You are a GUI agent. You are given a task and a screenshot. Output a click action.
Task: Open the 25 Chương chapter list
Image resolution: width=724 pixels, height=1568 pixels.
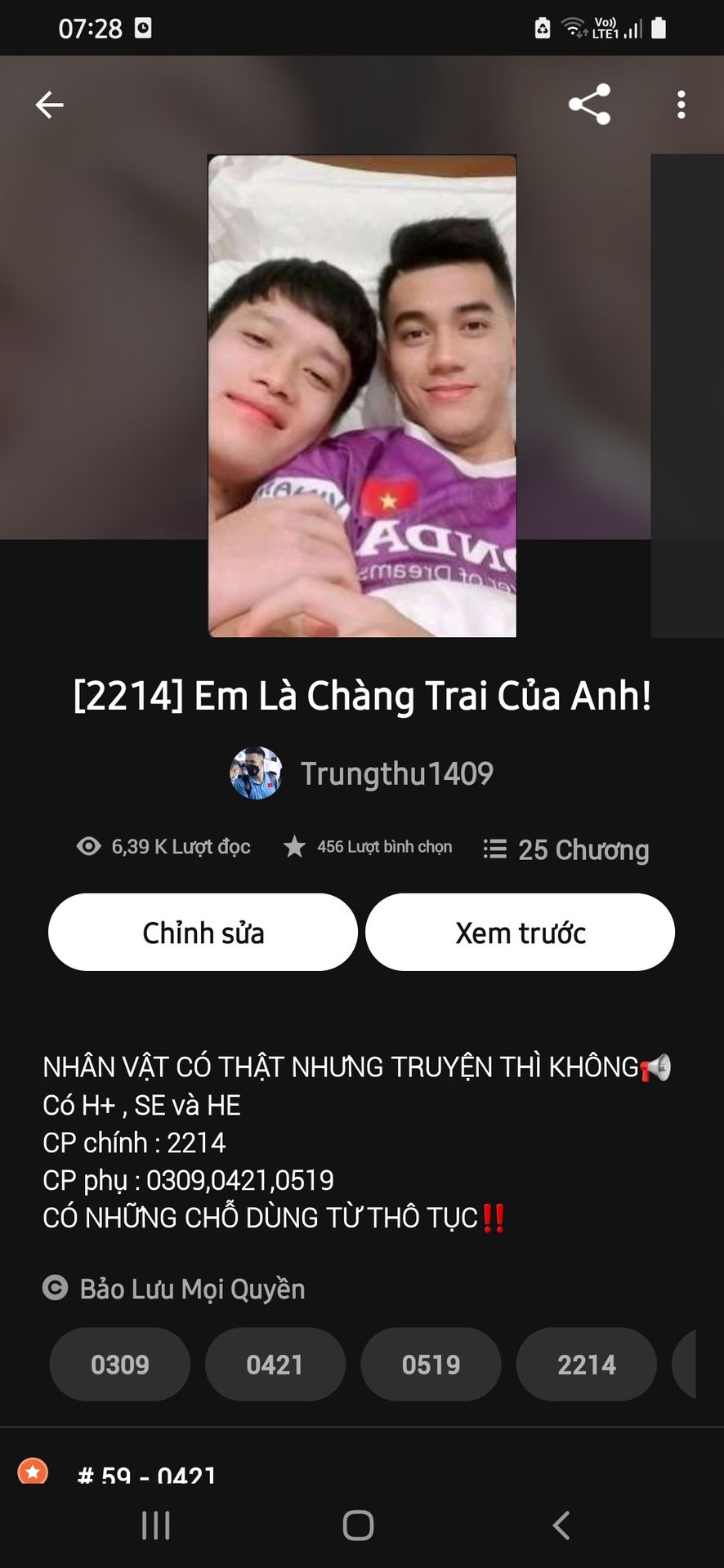coord(566,849)
